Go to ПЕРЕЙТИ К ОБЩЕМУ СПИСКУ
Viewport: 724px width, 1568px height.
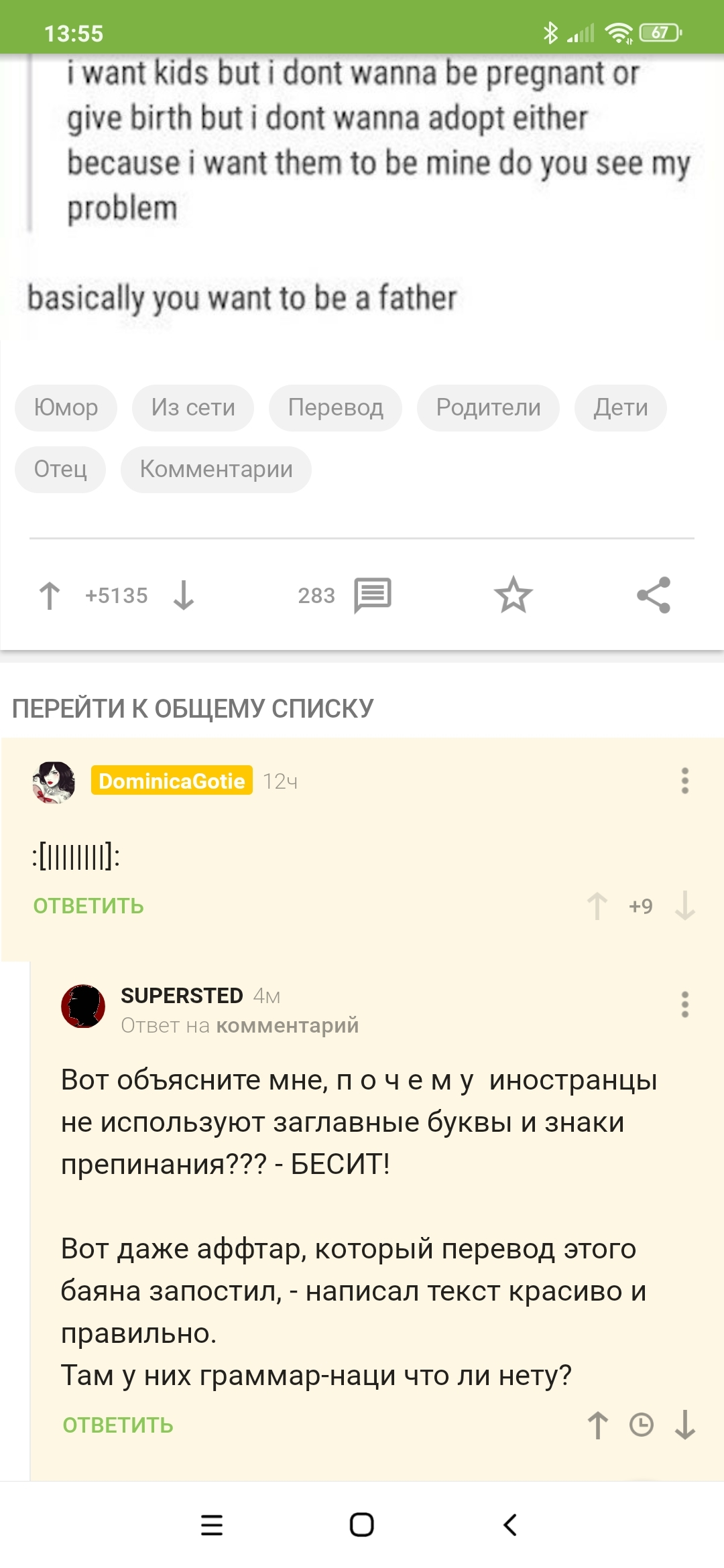tap(193, 708)
